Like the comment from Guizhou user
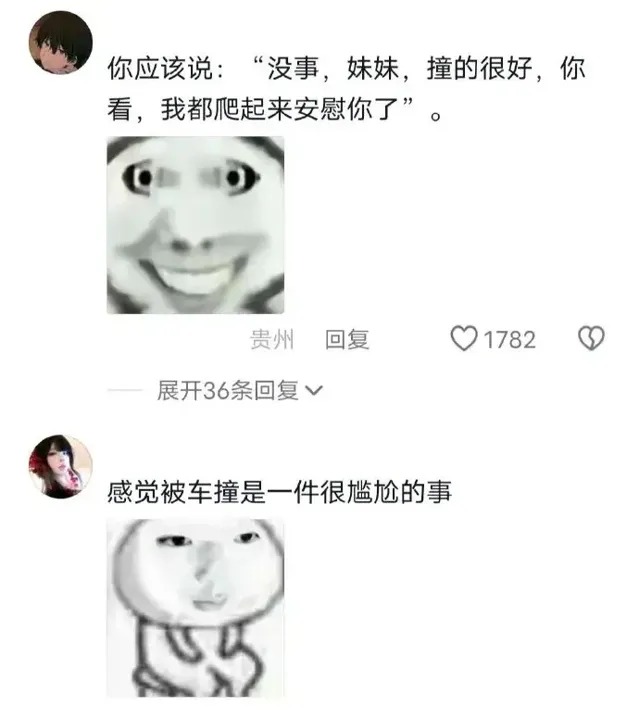639x707 pixels. 464,339
